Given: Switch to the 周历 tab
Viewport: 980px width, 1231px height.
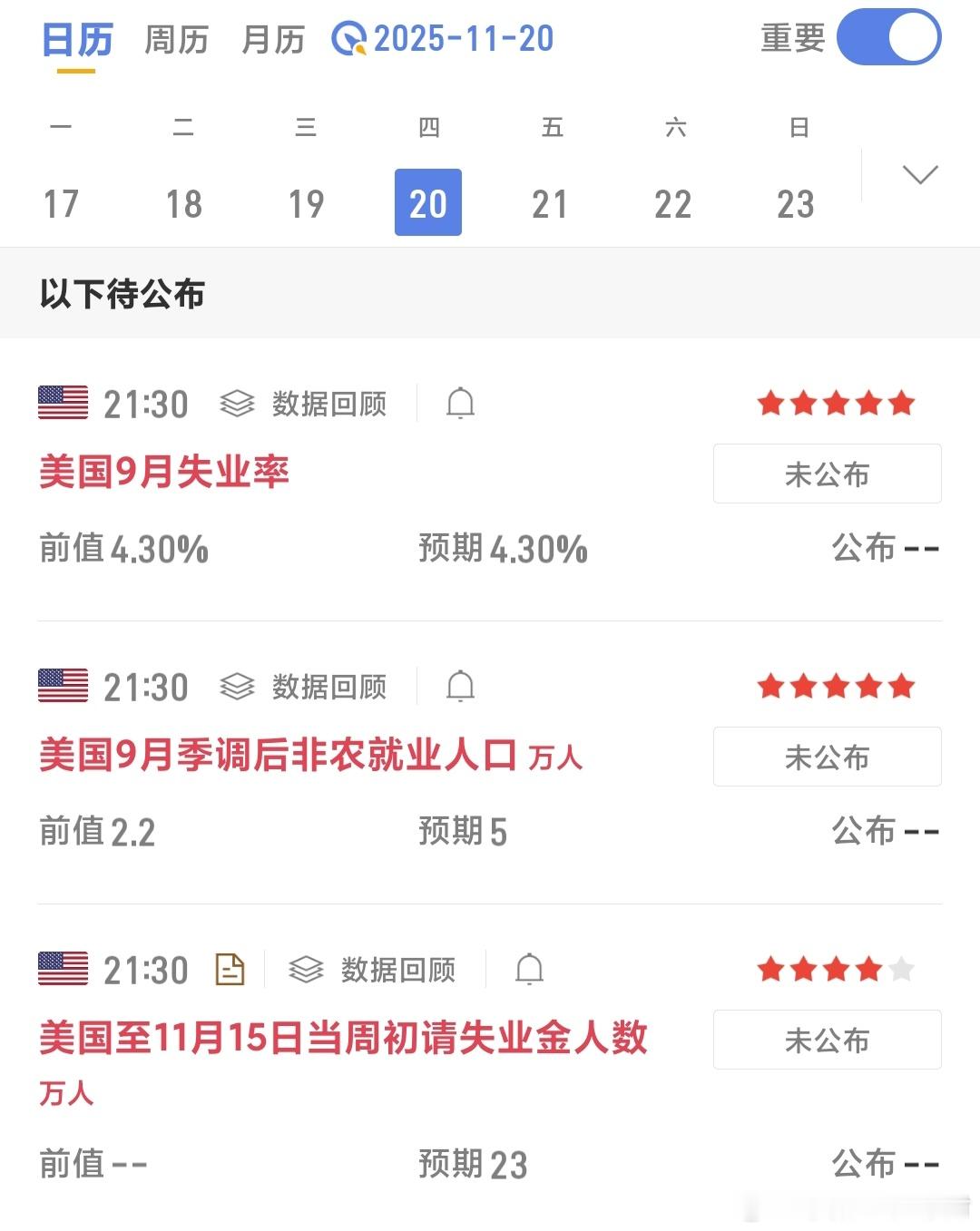Looking at the screenshot, I should tap(174, 40).
